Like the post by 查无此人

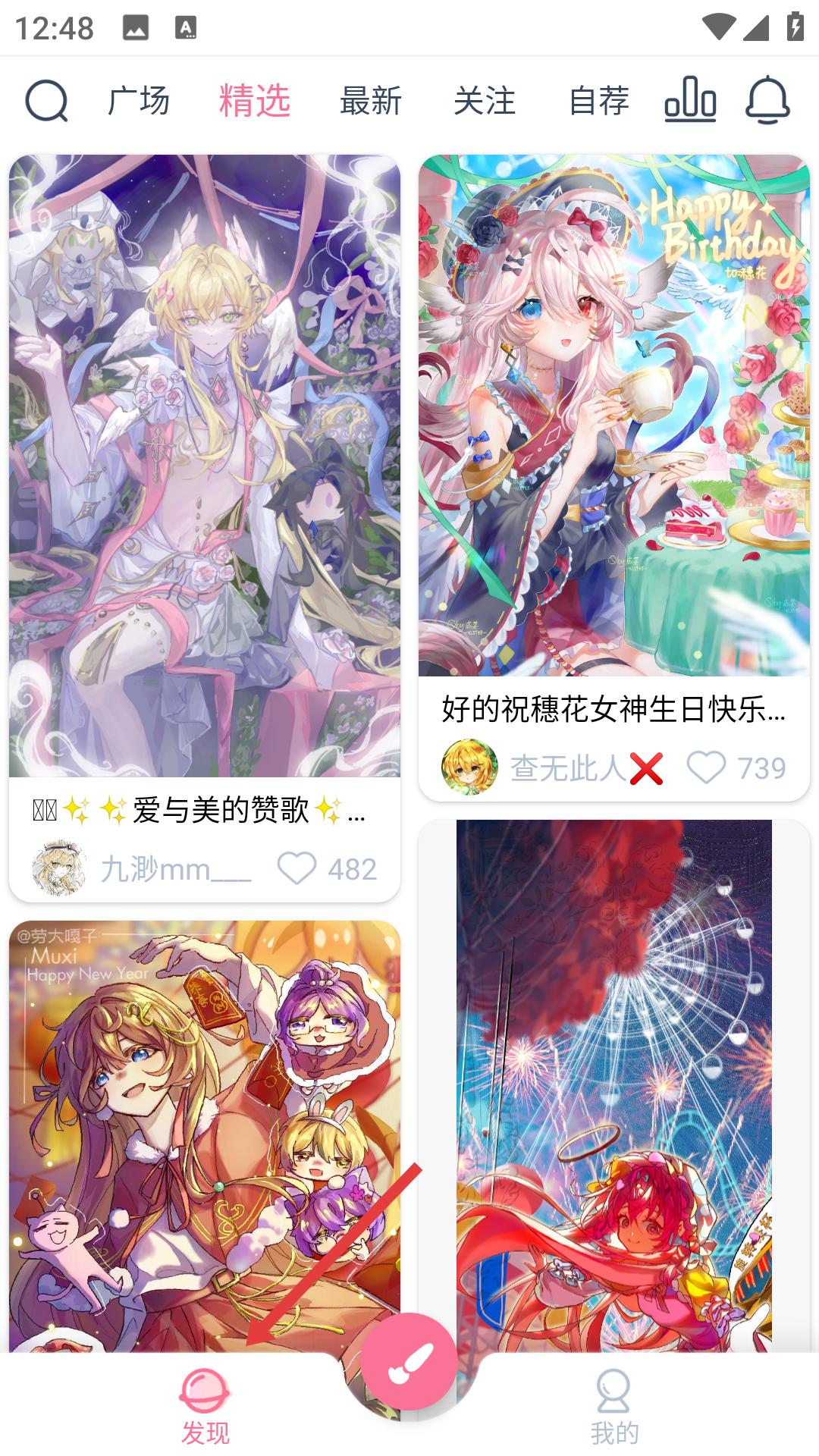point(706,767)
